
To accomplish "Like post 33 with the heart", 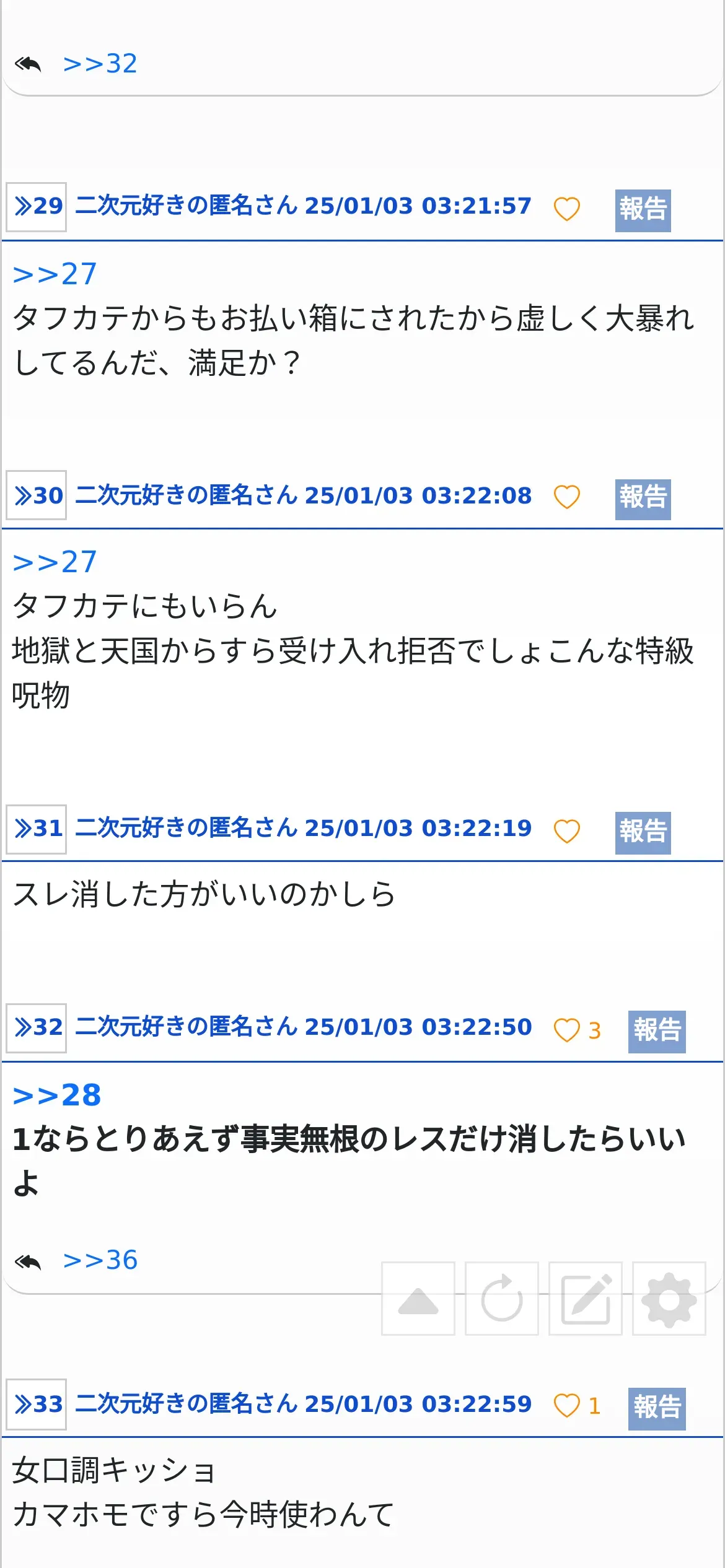I will 566,1406.
